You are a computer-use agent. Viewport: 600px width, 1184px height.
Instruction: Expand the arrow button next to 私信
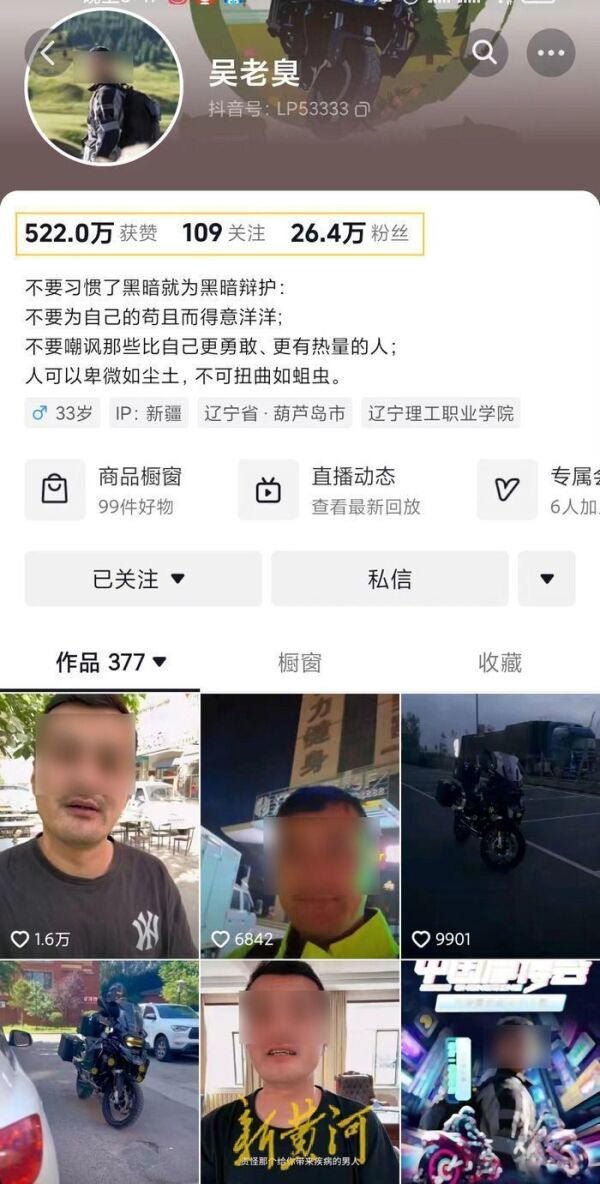coord(546,579)
